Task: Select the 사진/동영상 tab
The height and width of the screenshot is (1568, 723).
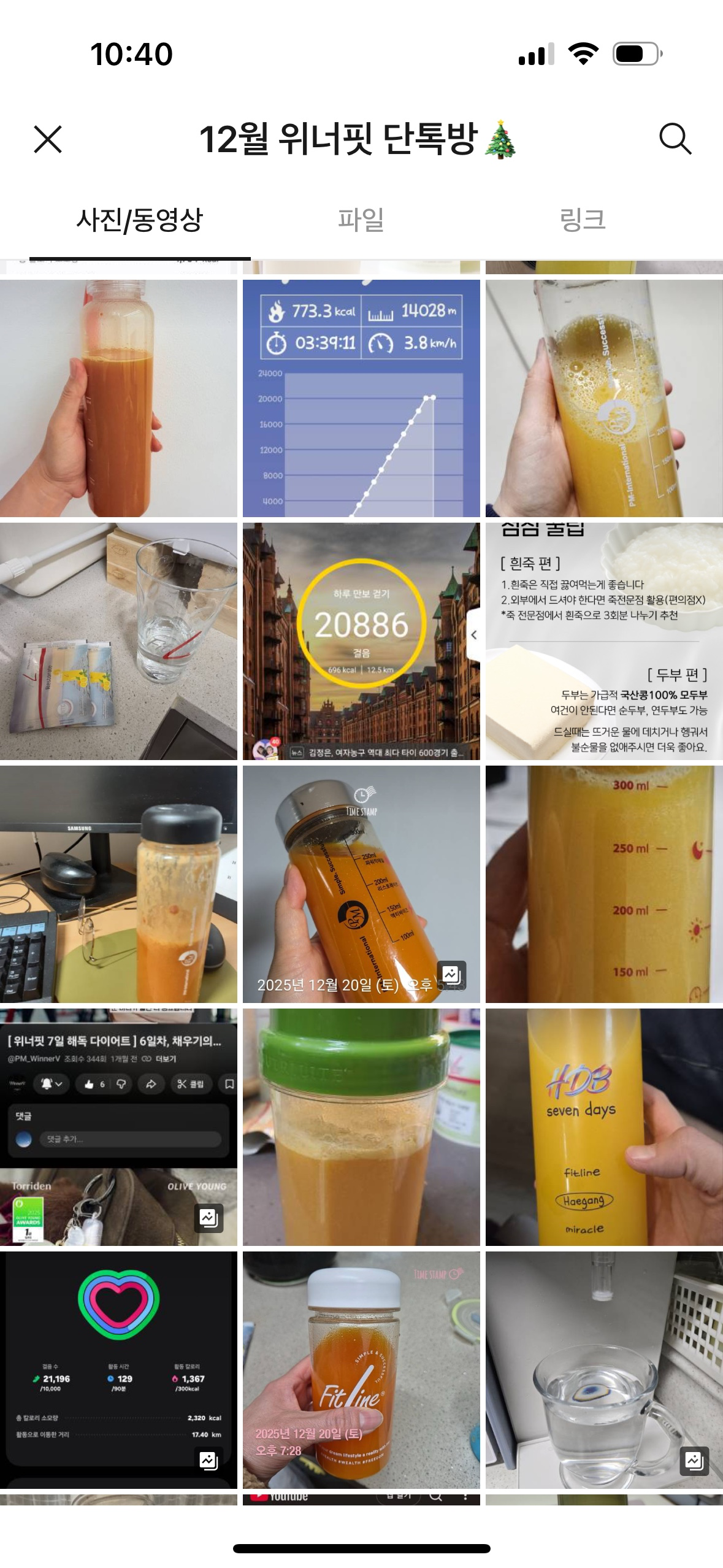Action: pyautogui.click(x=139, y=220)
